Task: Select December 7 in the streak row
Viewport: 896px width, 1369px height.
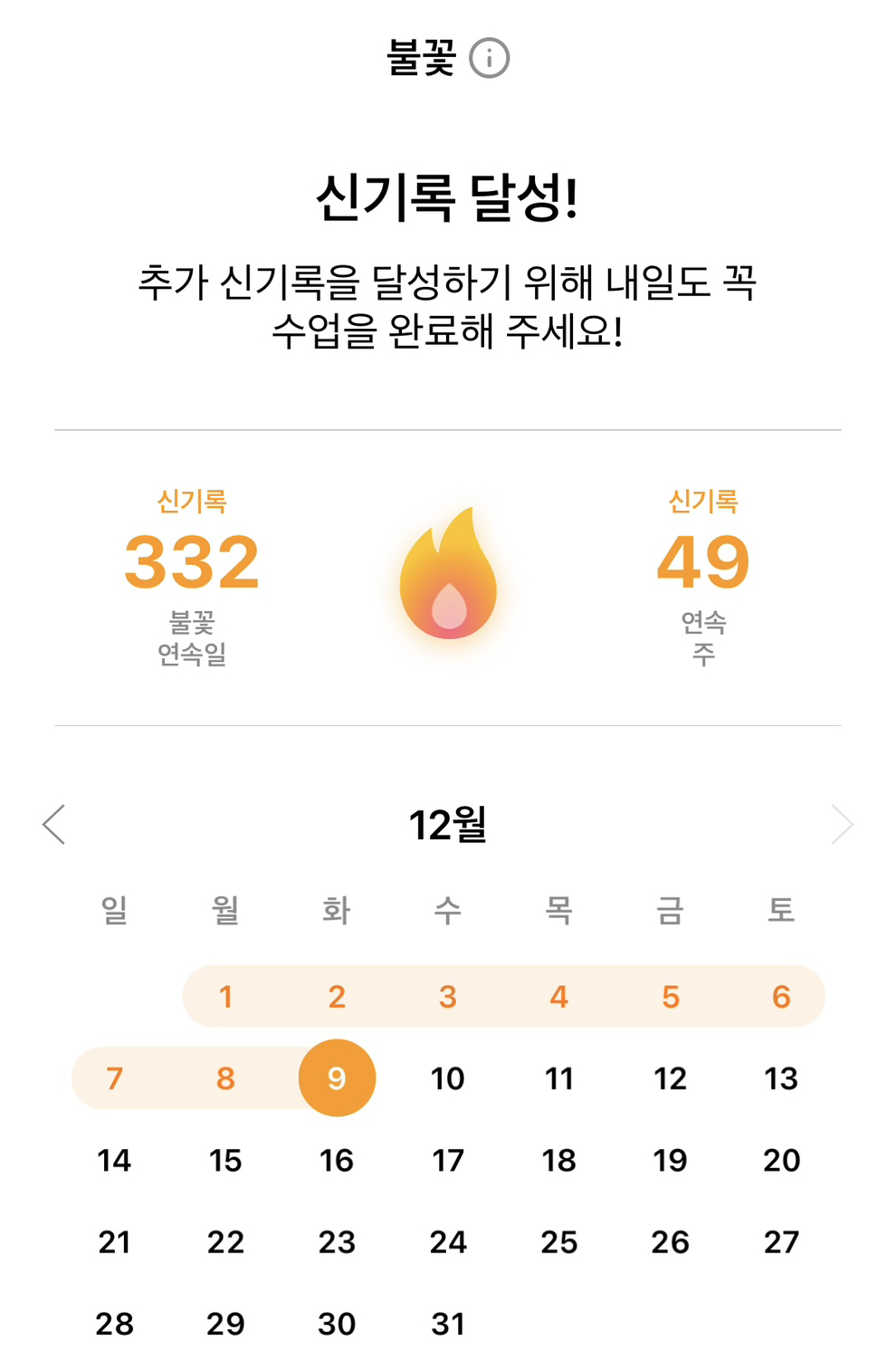Action: [x=114, y=1077]
